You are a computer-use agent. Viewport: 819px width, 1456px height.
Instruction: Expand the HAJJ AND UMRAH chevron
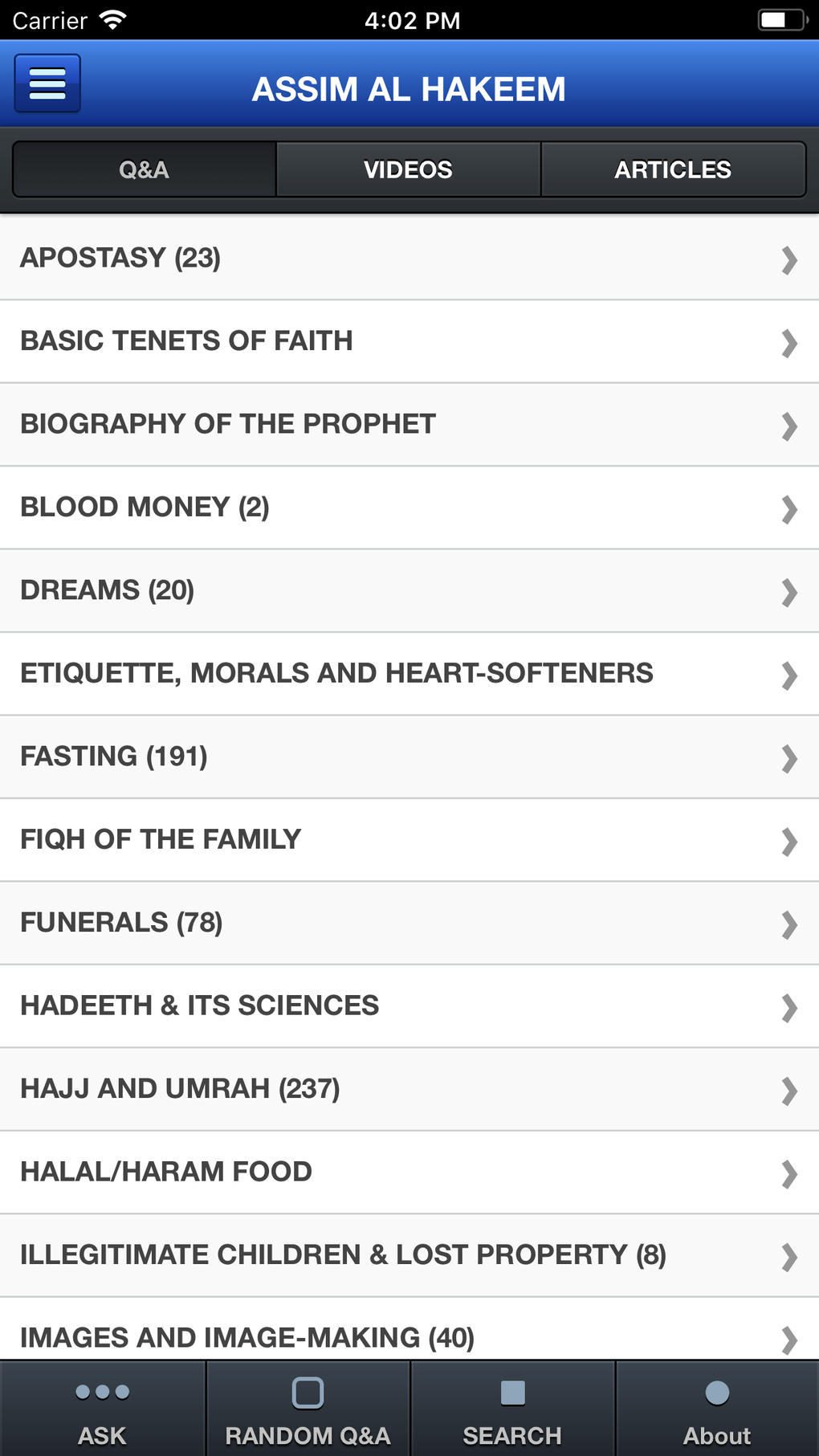point(789,1090)
